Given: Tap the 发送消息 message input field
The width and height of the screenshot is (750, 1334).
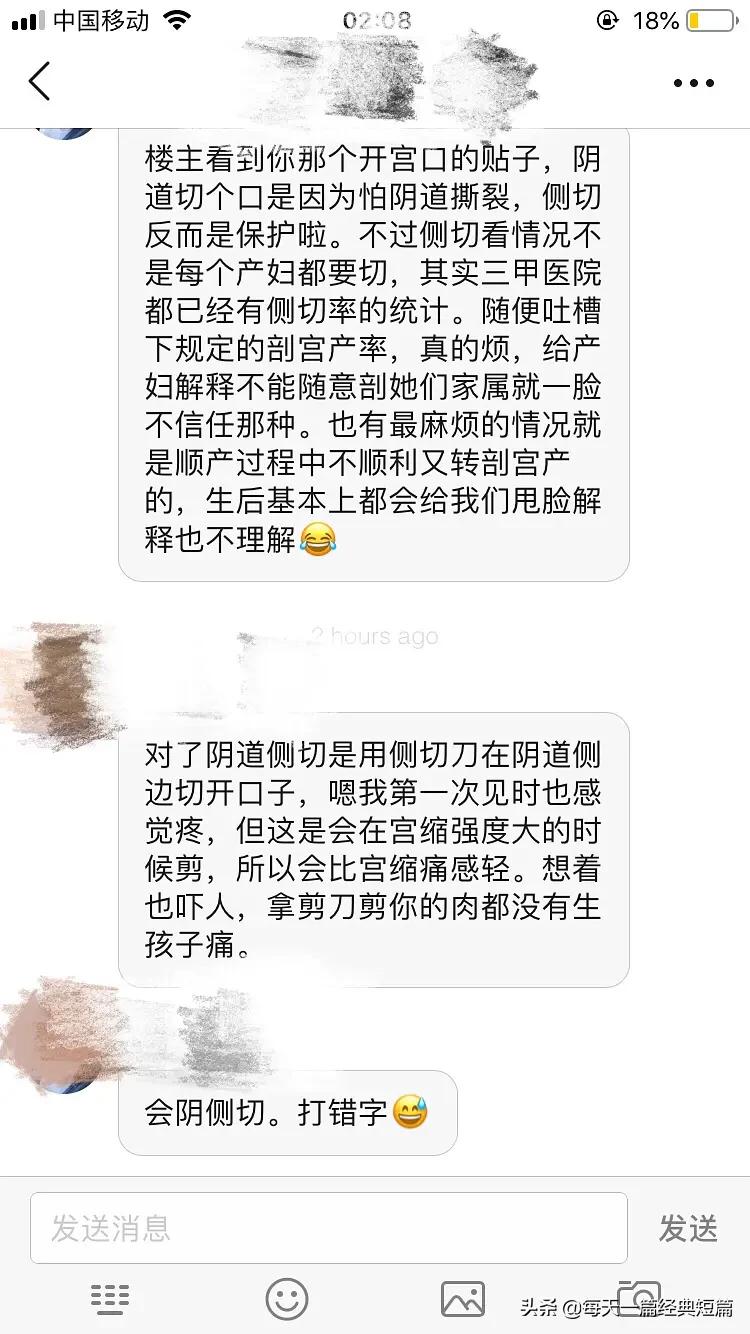Looking at the screenshot, I should click(330, 1228).
